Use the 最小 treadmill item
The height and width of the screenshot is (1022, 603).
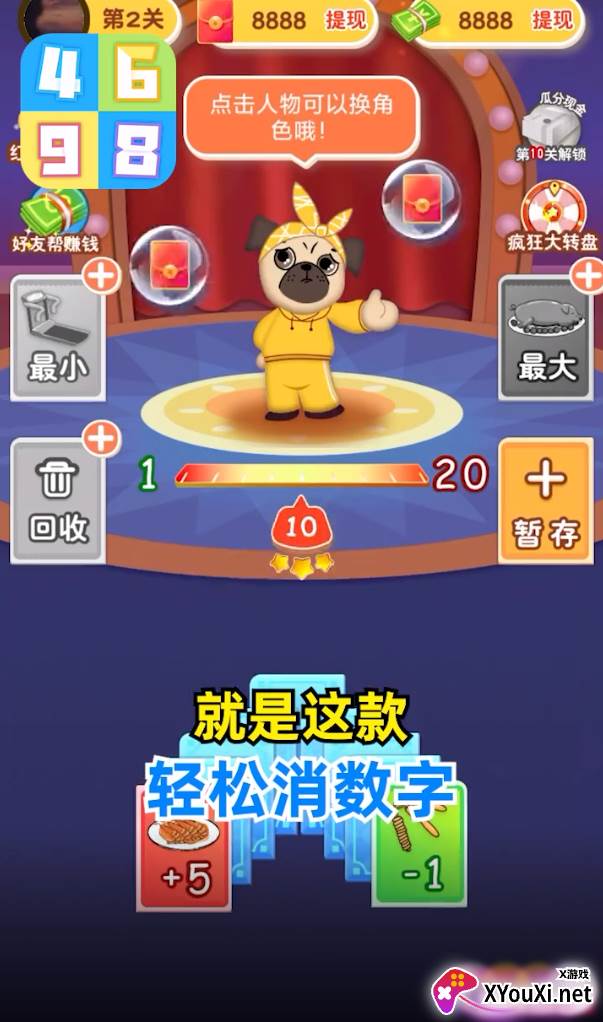click(57, 337)
